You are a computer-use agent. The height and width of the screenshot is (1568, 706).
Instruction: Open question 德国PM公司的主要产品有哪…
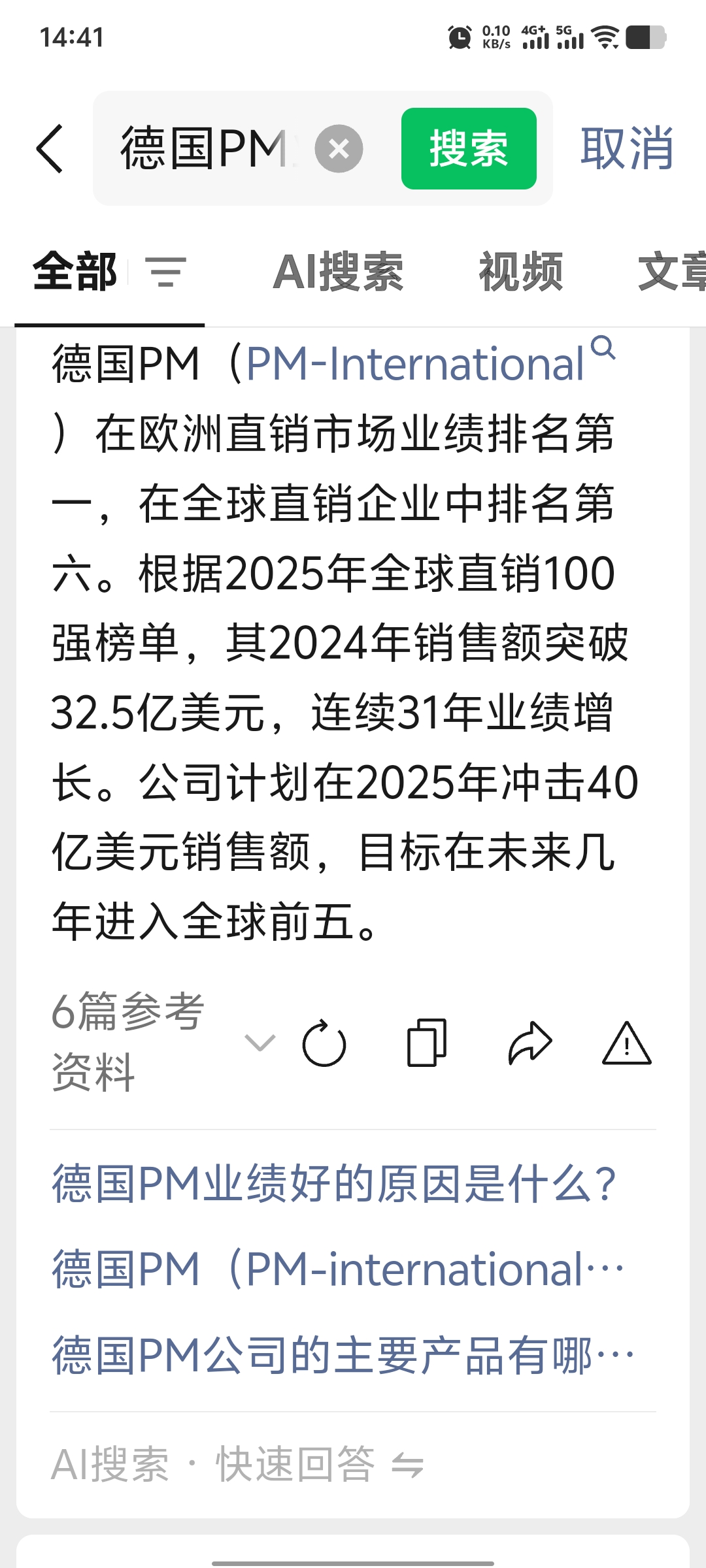[341, 1356]
